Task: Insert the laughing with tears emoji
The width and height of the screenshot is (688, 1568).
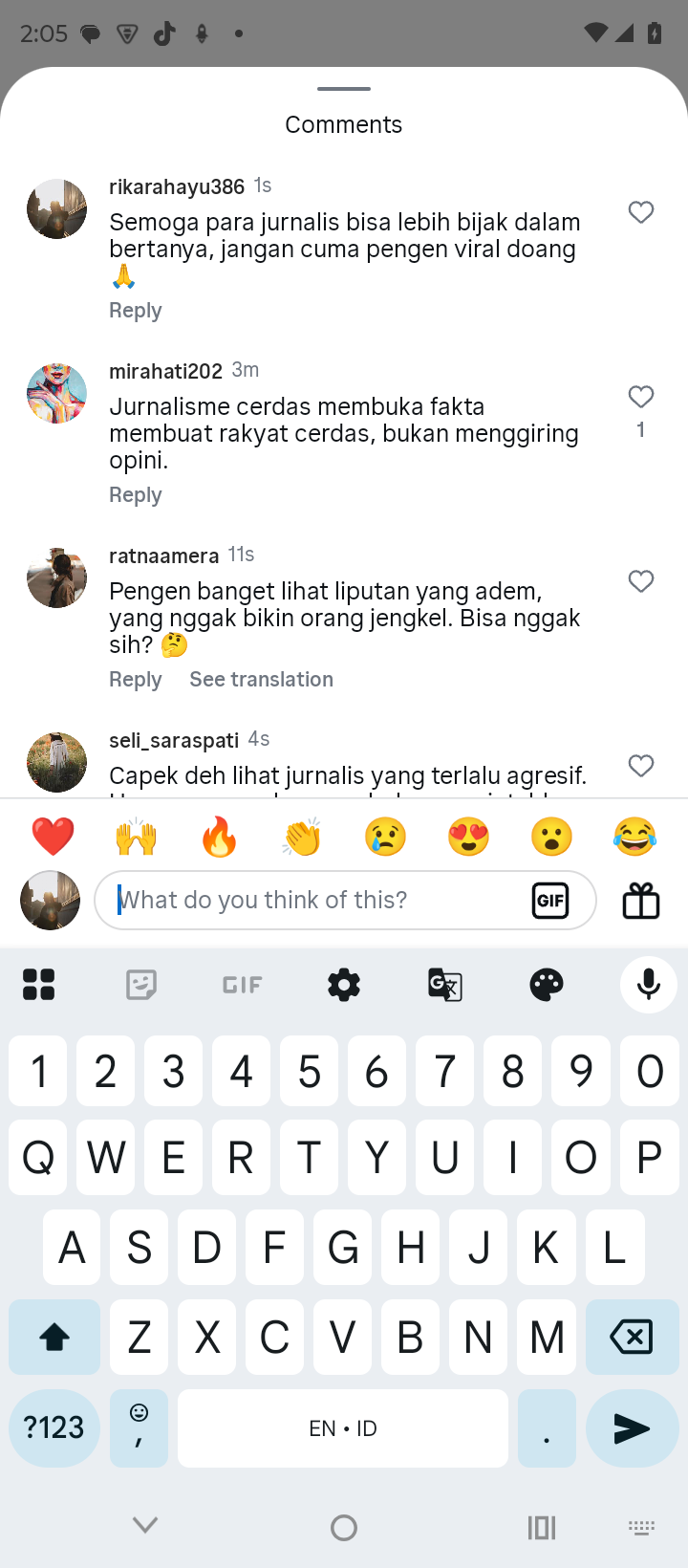Action: tap(635, 838)
